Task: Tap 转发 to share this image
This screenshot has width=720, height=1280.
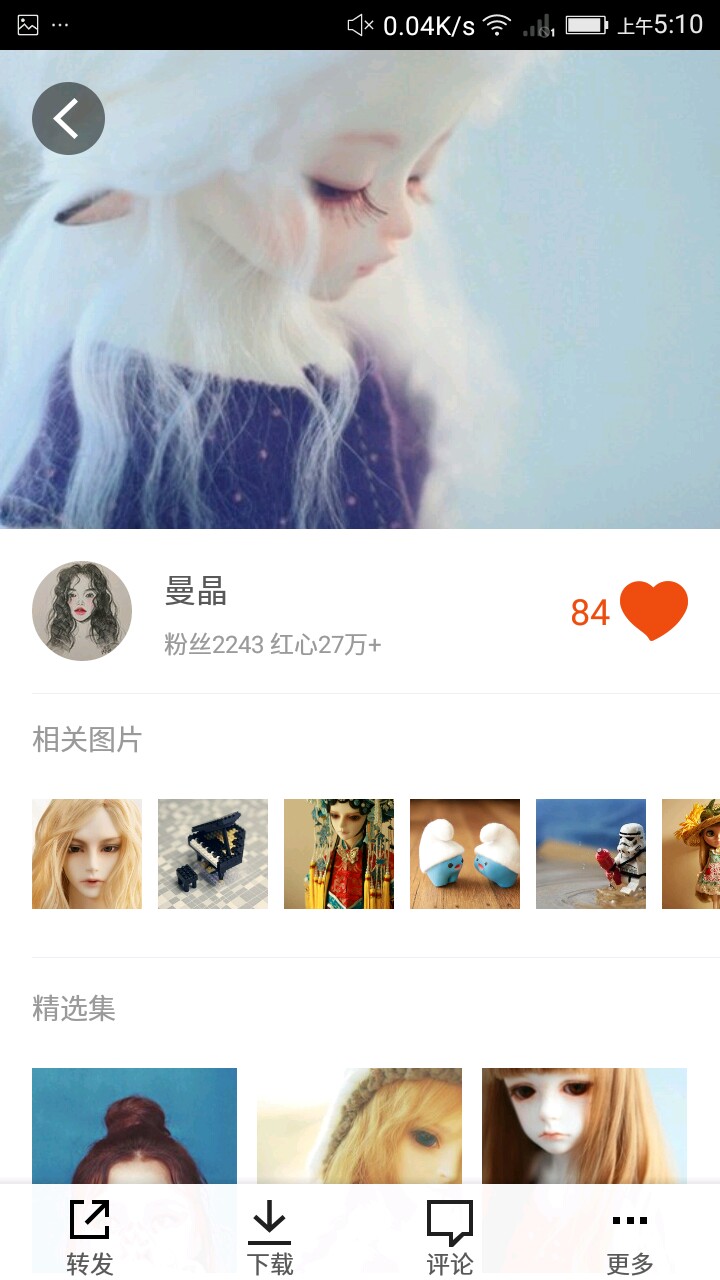Action: pos(90,1236)
